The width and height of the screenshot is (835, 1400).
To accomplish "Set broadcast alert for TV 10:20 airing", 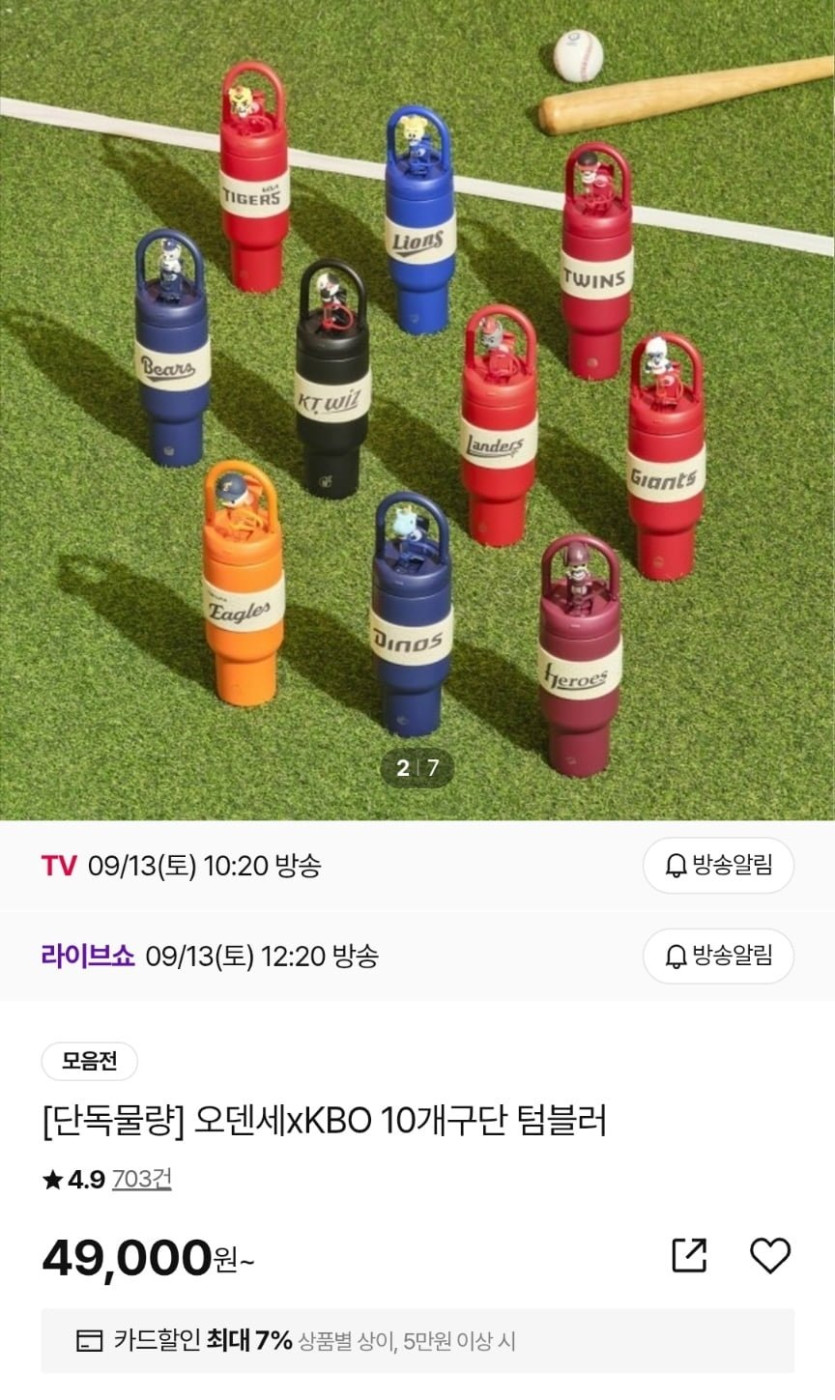I will click(718, 865).
